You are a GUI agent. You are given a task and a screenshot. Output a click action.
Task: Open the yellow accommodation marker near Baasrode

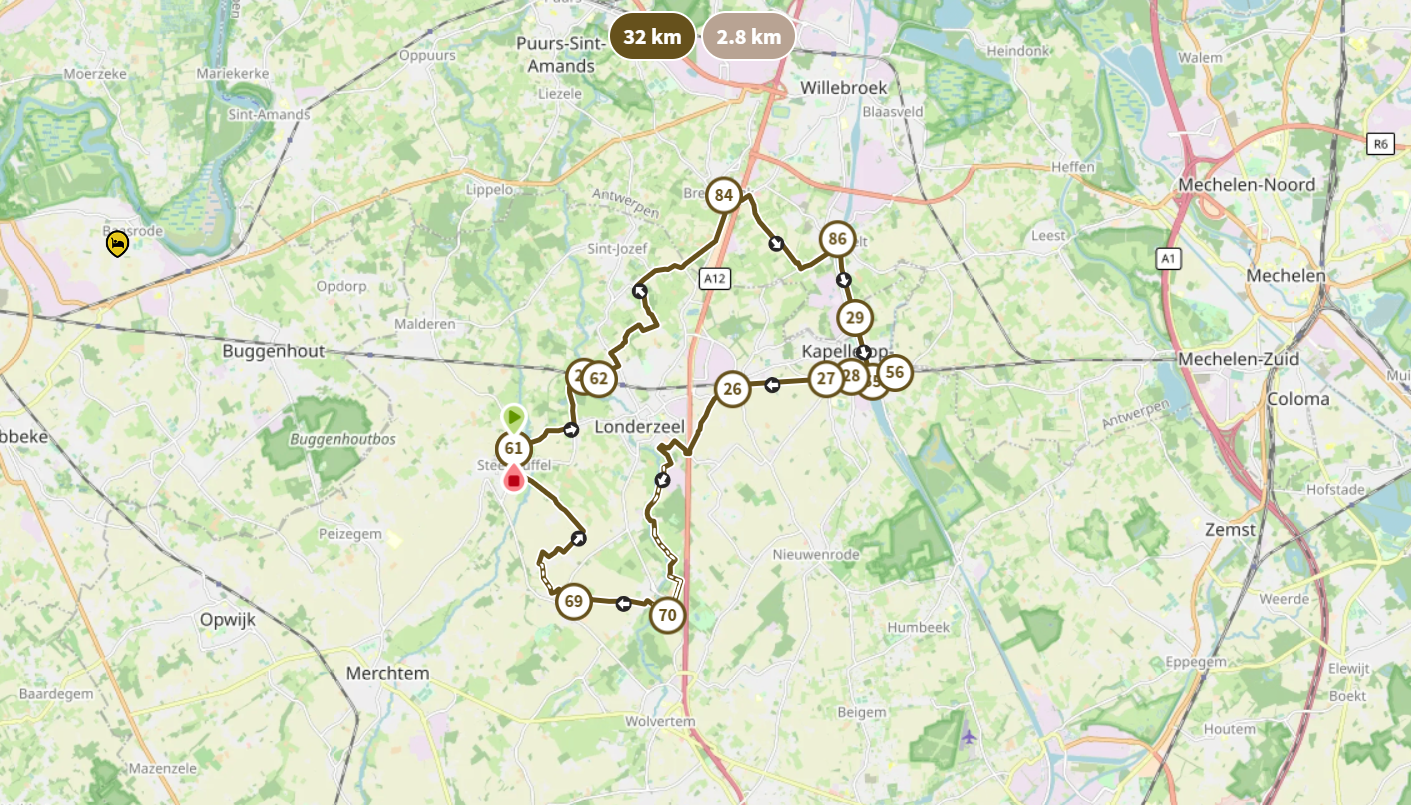[117, 243]
